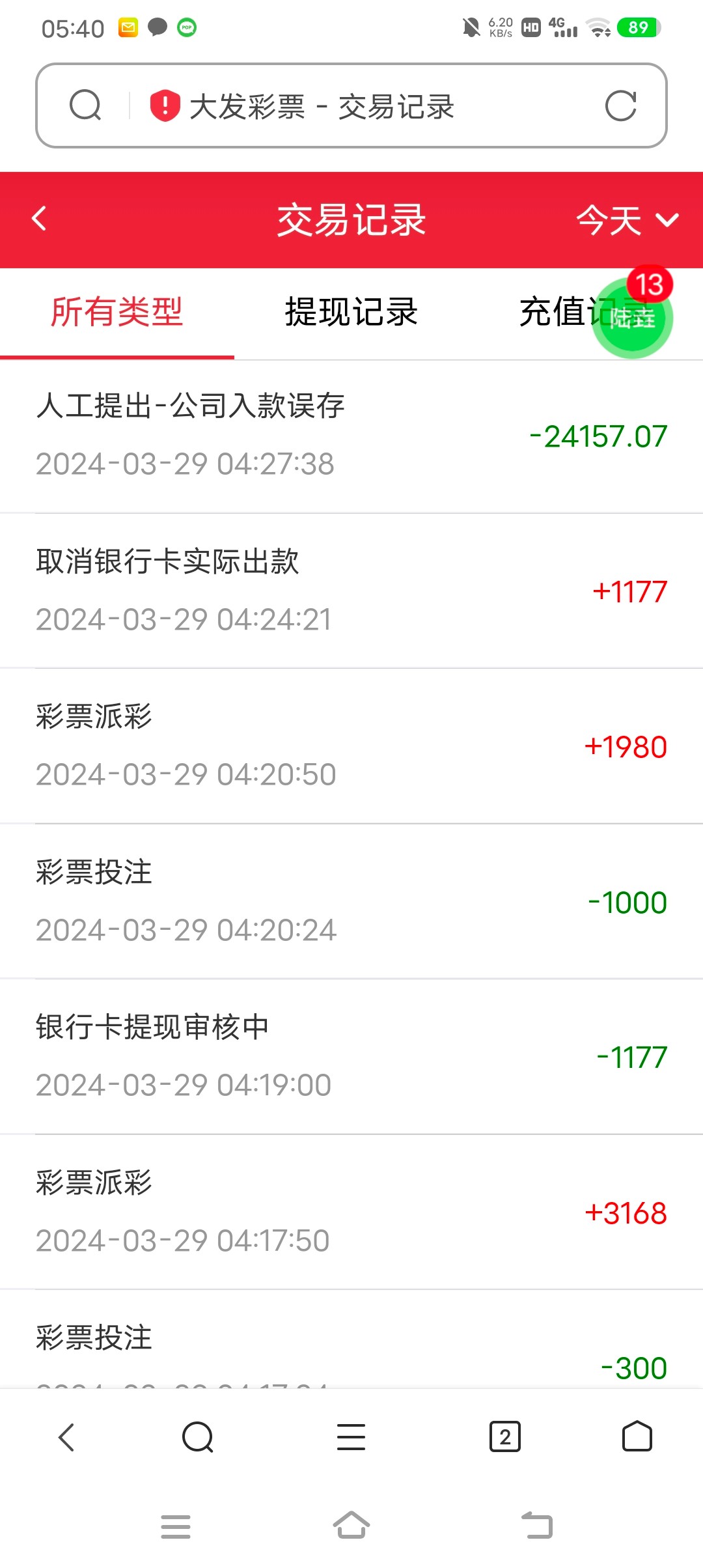Screen dimensions: 703x1568
Task: View the 彩票派彩 +3168 record
Action: [351, 1212]
